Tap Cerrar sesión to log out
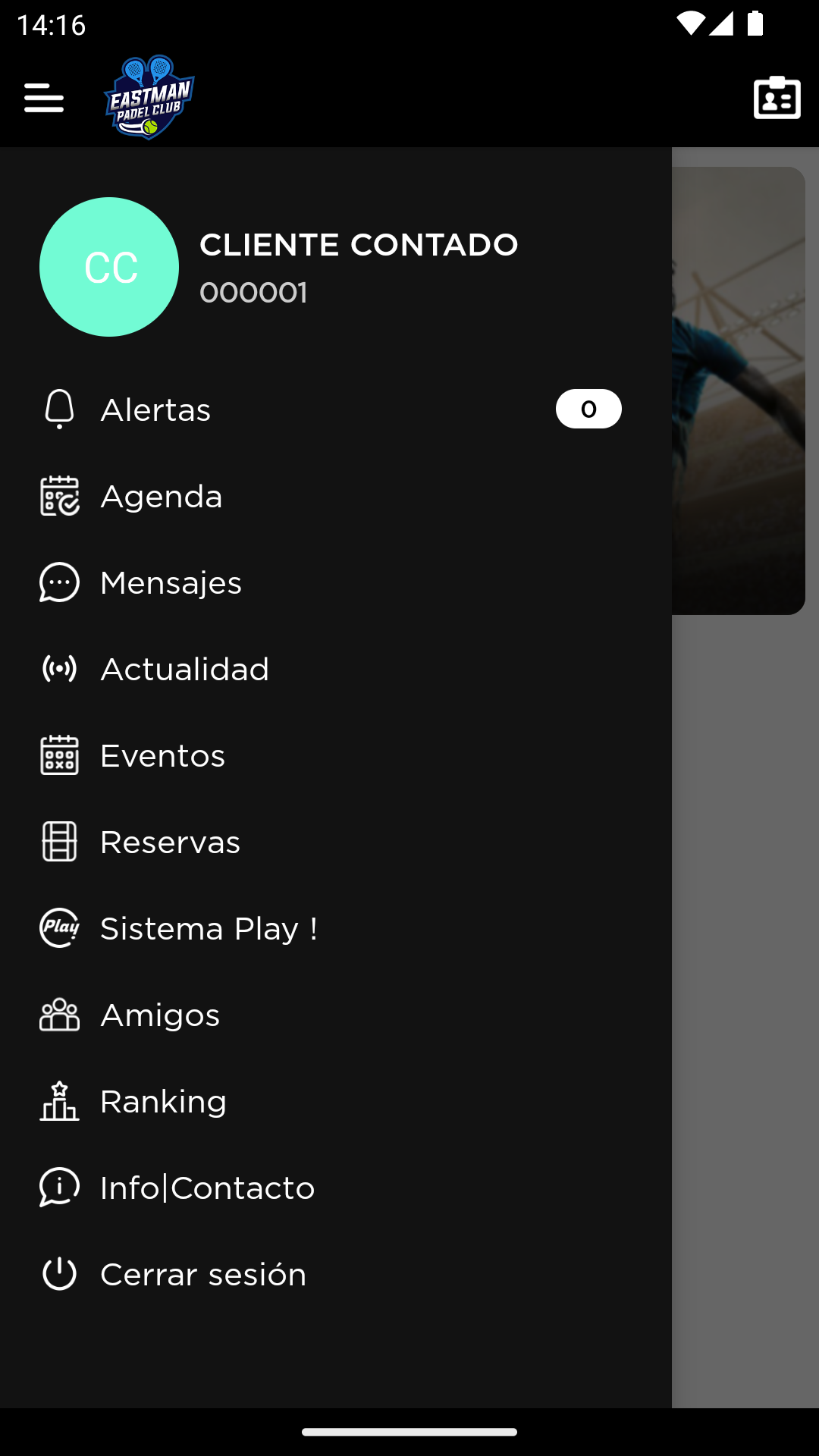Viewport: 819px width, 1456px height. pyautogui.click(x=335, y=1274)
